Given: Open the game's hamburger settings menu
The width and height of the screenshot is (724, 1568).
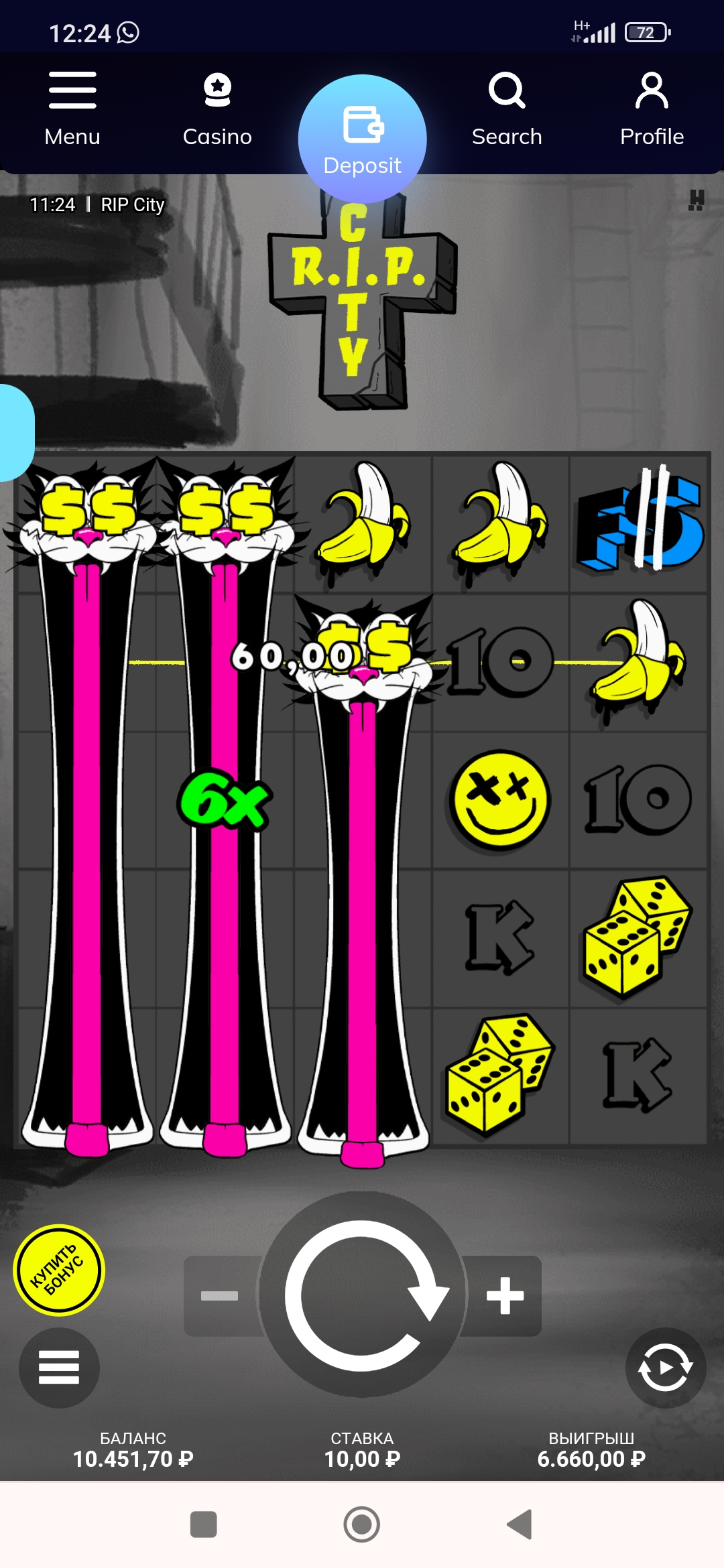Looking at the screenshot, I should click(x=59, y=1367).
